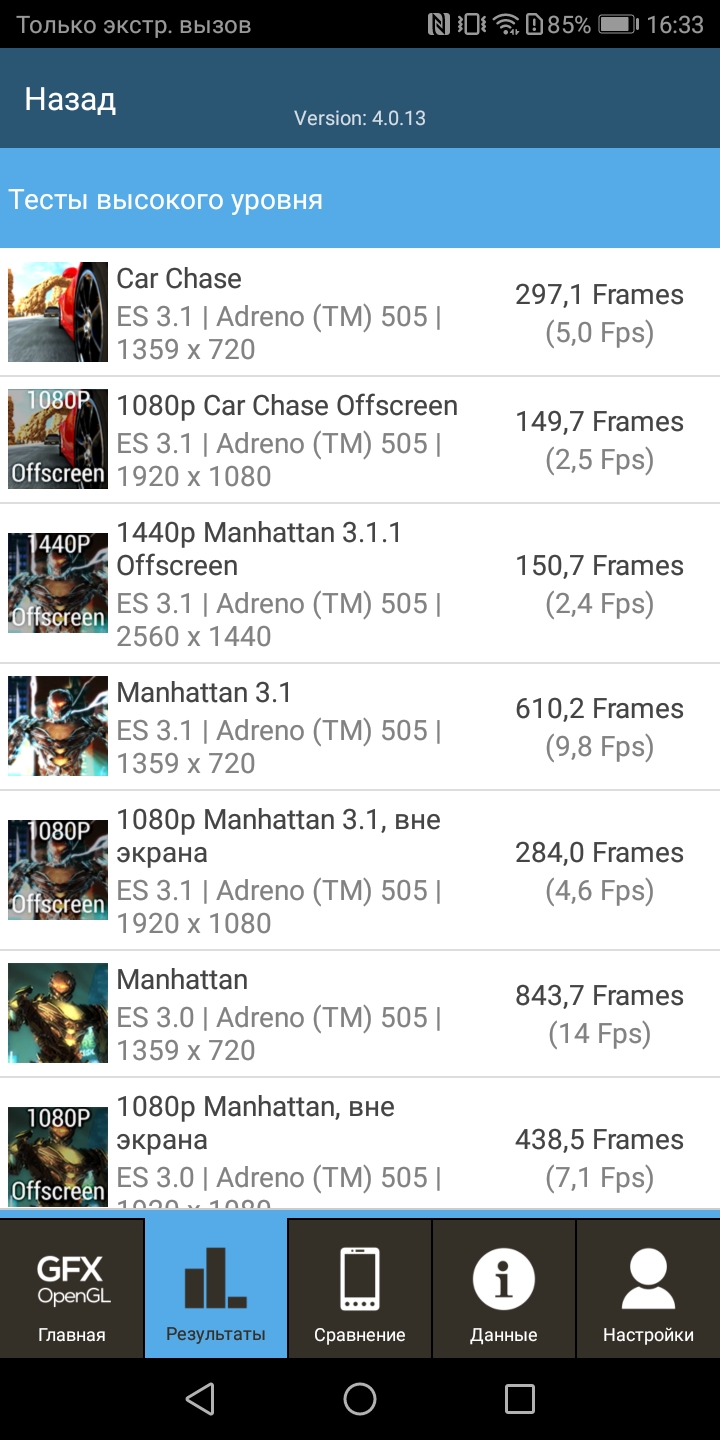The height and width of the screenshot is (1440, 720).
Task: Open 1440p Manhattan 3.1.1 Offscreen result
Action: point(360,583)
